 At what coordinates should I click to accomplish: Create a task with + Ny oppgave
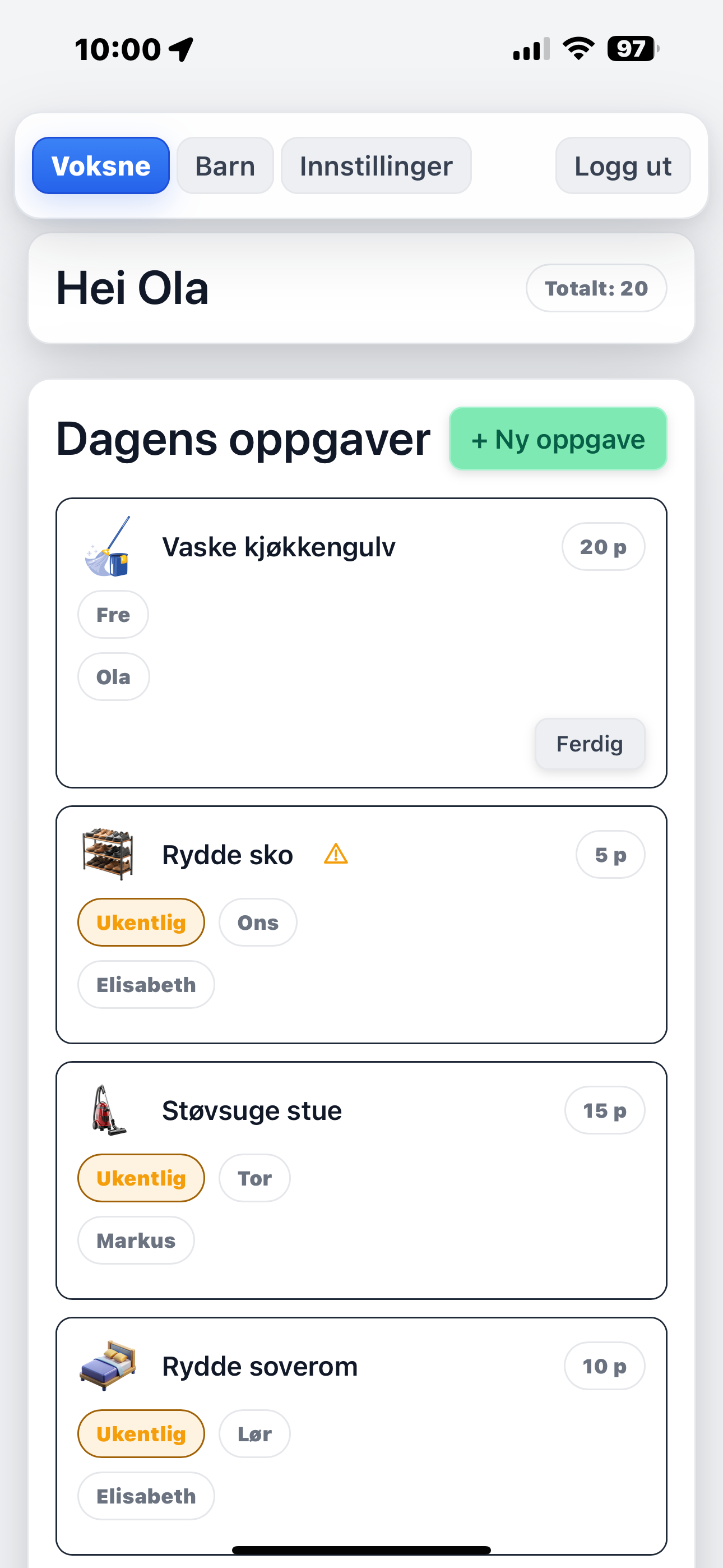coord(558,438)
